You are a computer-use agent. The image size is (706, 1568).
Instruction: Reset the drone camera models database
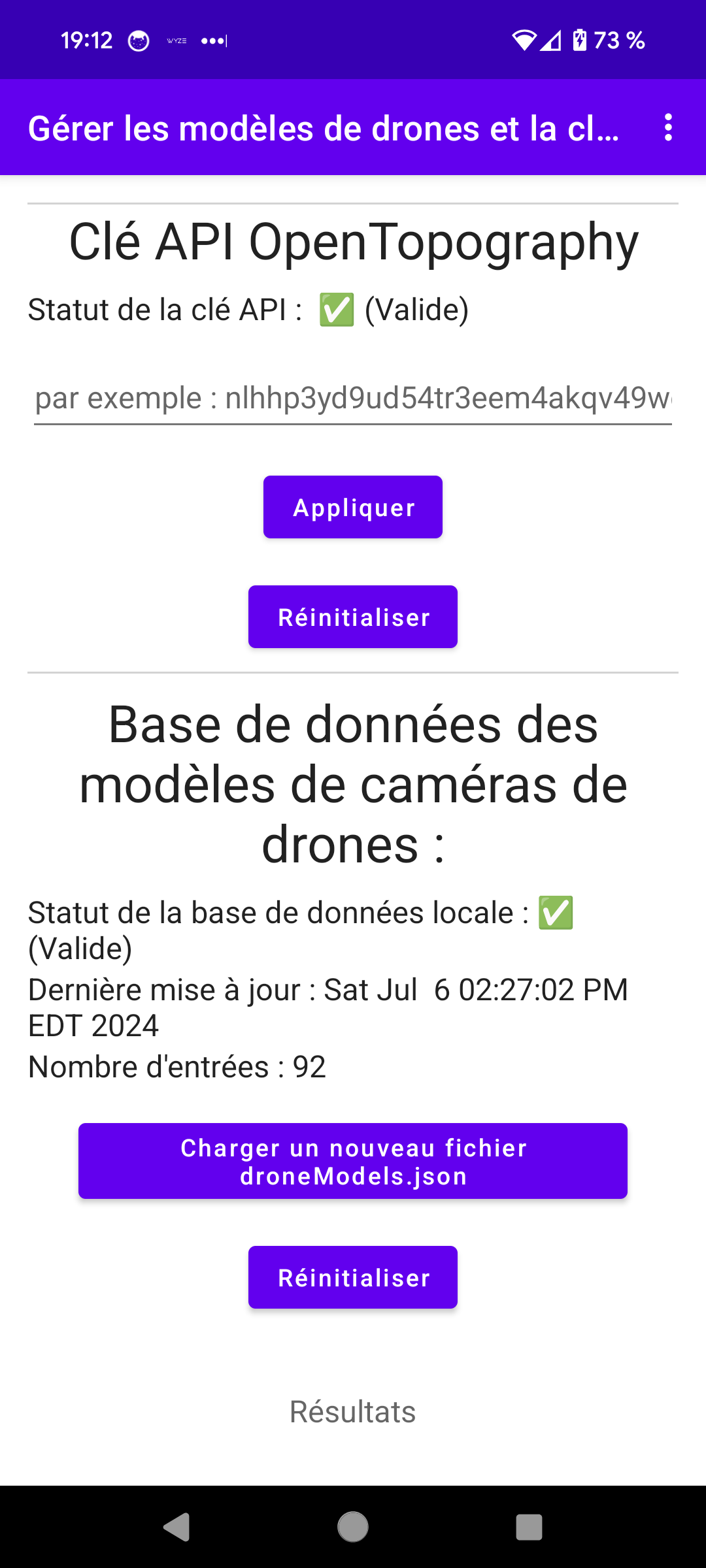tap(353, 1277)
